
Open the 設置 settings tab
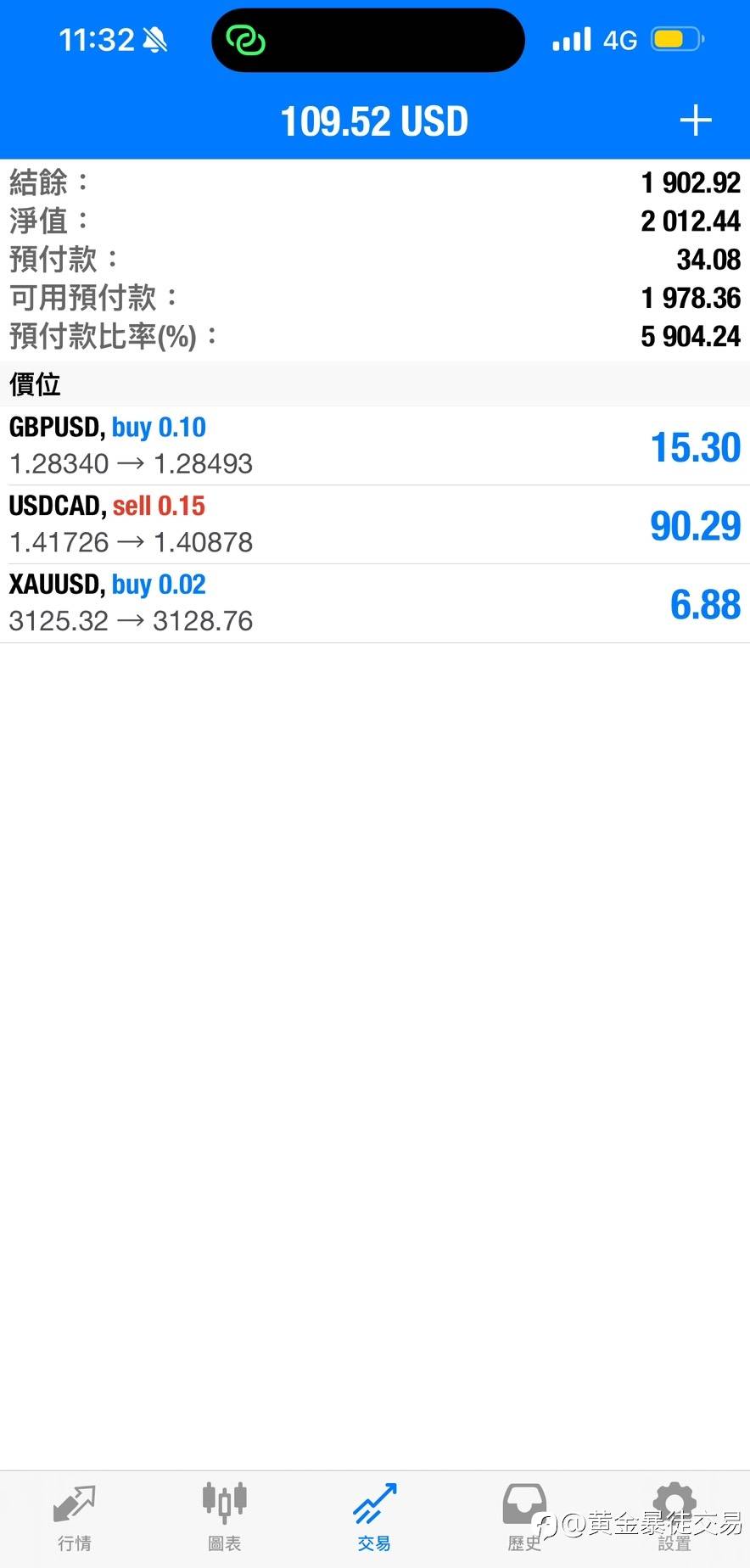point(674,1519)
